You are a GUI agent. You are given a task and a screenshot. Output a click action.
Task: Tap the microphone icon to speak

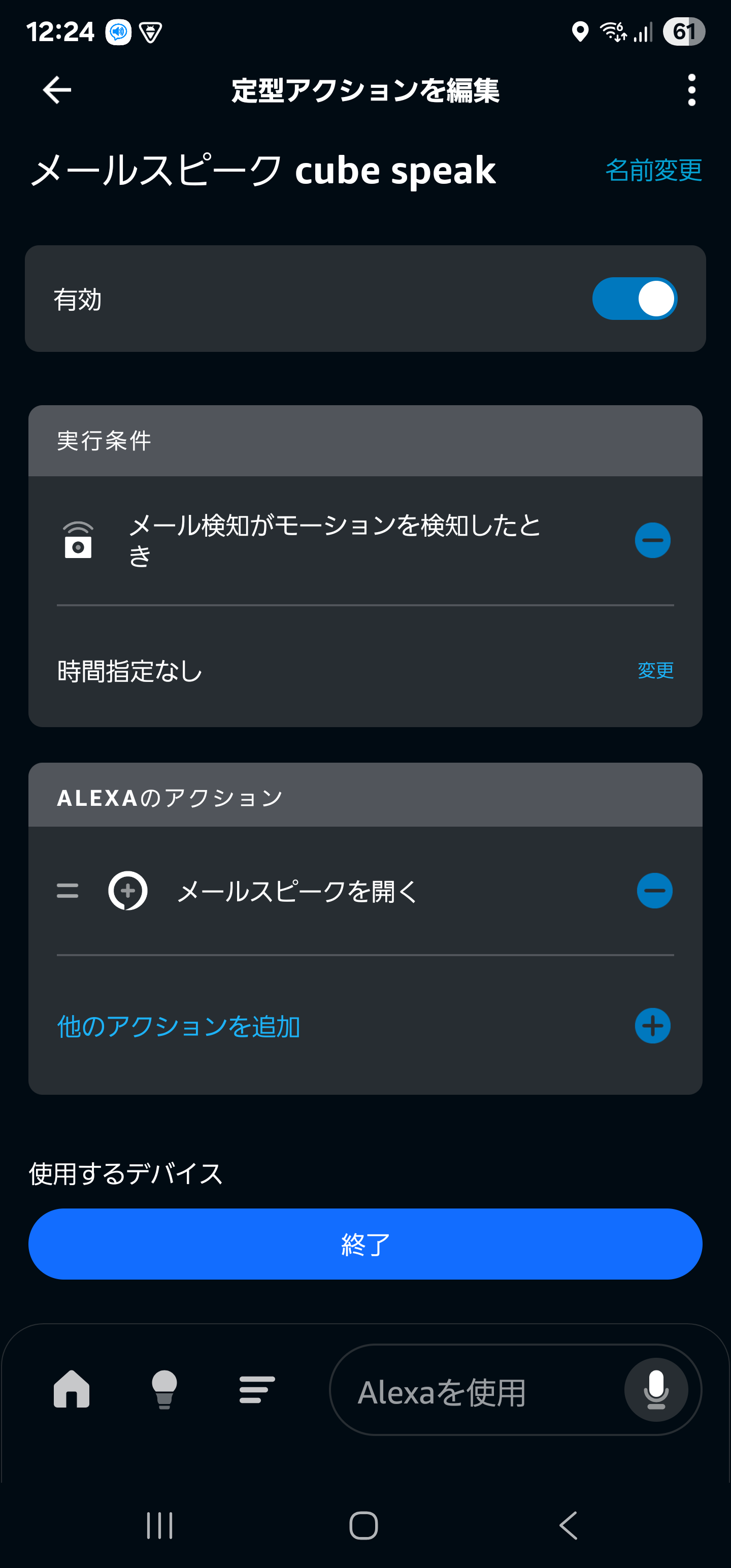click(655, 1390)
